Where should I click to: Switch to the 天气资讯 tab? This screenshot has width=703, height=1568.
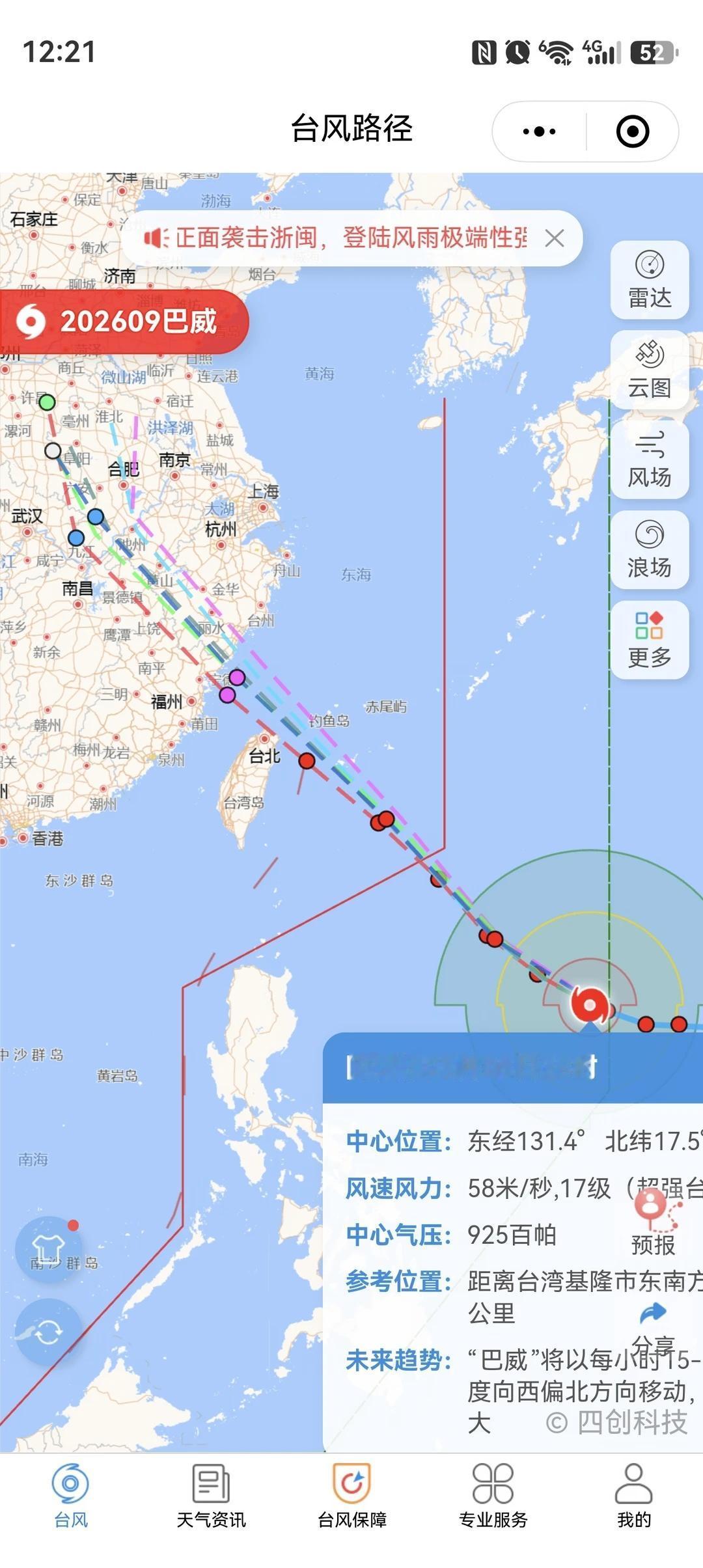211,1496
